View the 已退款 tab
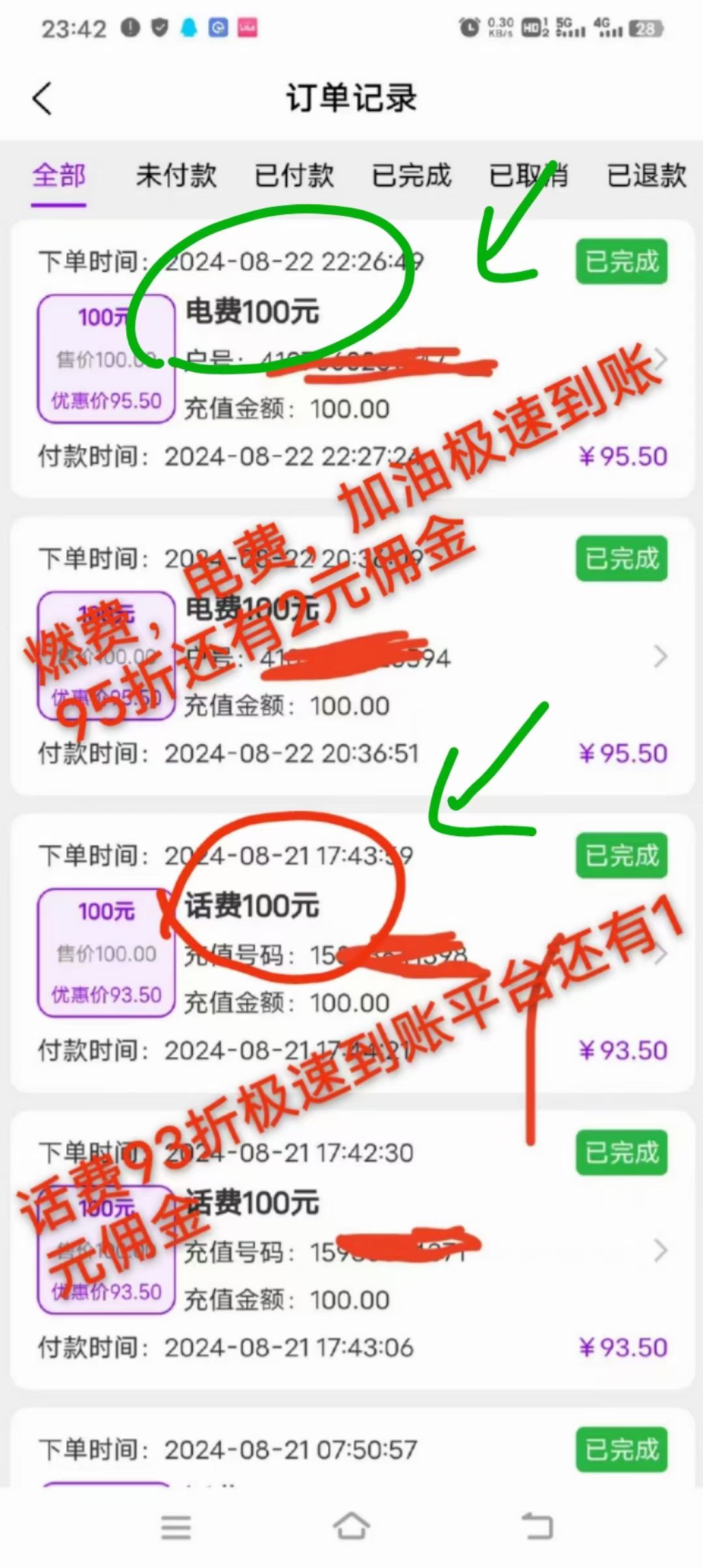The image size is (703, 1568). coord(646,176)
